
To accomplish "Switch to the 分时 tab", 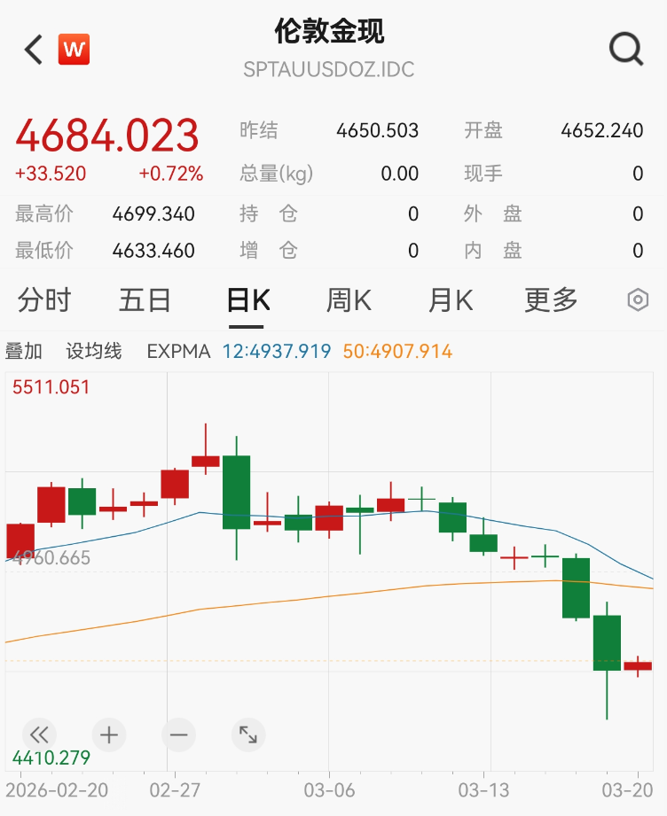I will [x=44, y=300].
